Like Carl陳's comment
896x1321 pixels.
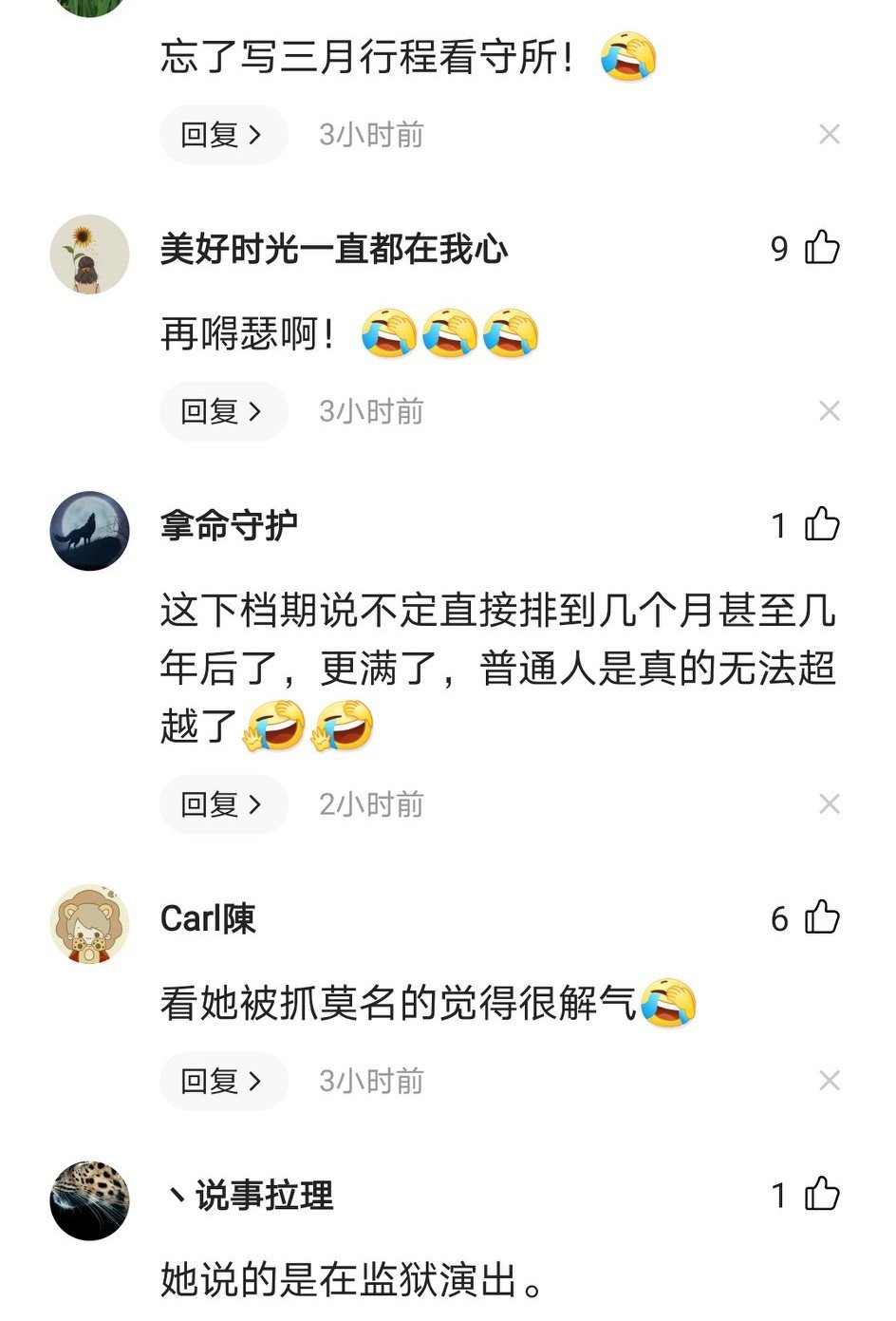[822, 917]
